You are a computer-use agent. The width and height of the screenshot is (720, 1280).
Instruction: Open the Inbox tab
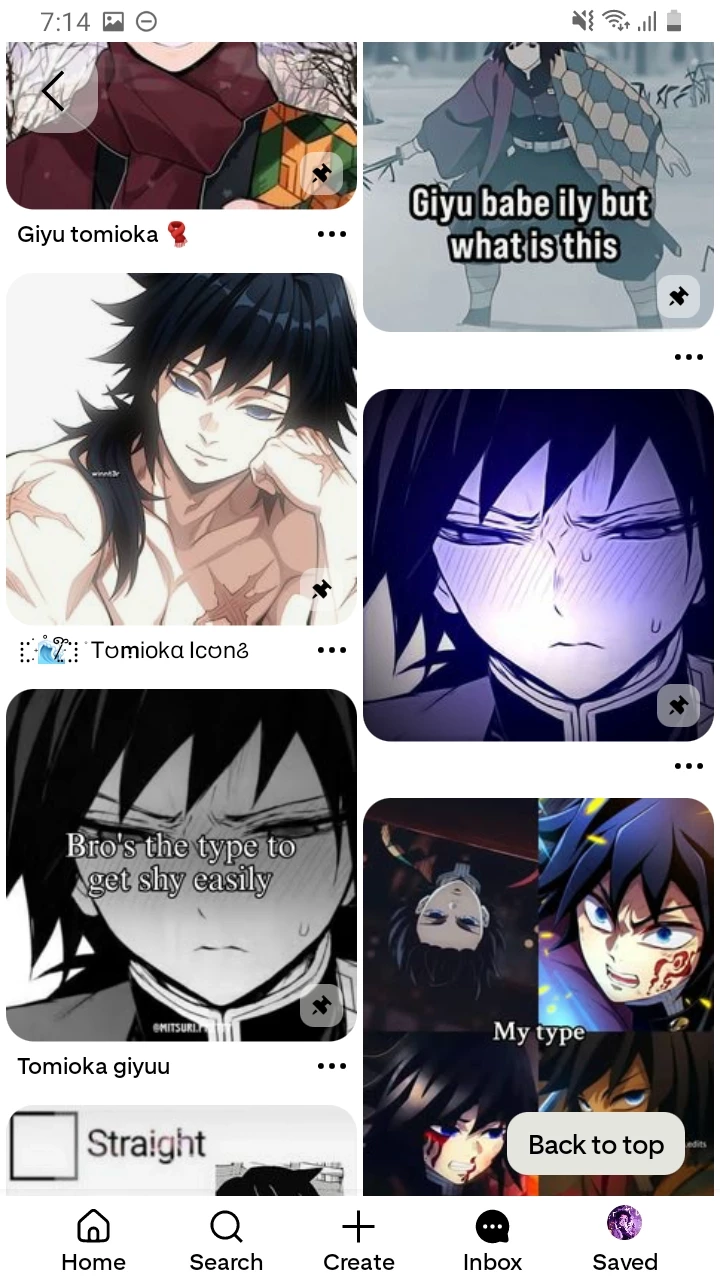(492, 1240)
